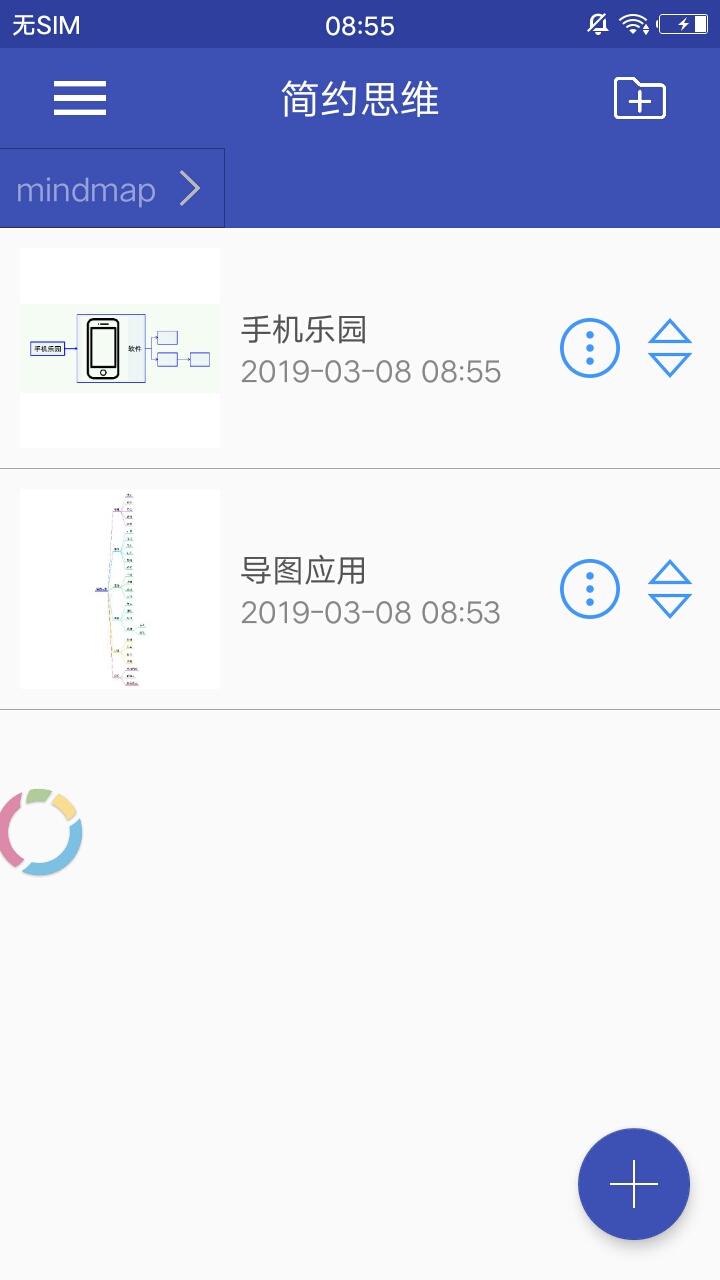Image resolution: width=720 pixels, height=1280 pixels.
Task: Tap the reorder arrows for 手机乐园
Action: click(x=670, y=348)
